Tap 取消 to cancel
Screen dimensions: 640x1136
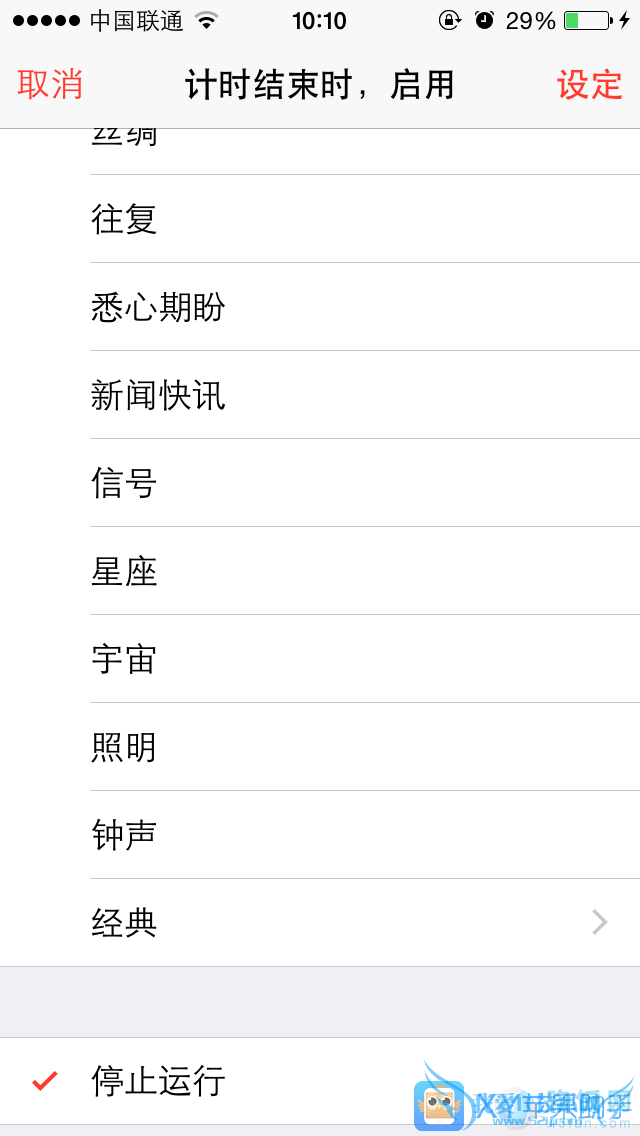(x=50, y=85)
